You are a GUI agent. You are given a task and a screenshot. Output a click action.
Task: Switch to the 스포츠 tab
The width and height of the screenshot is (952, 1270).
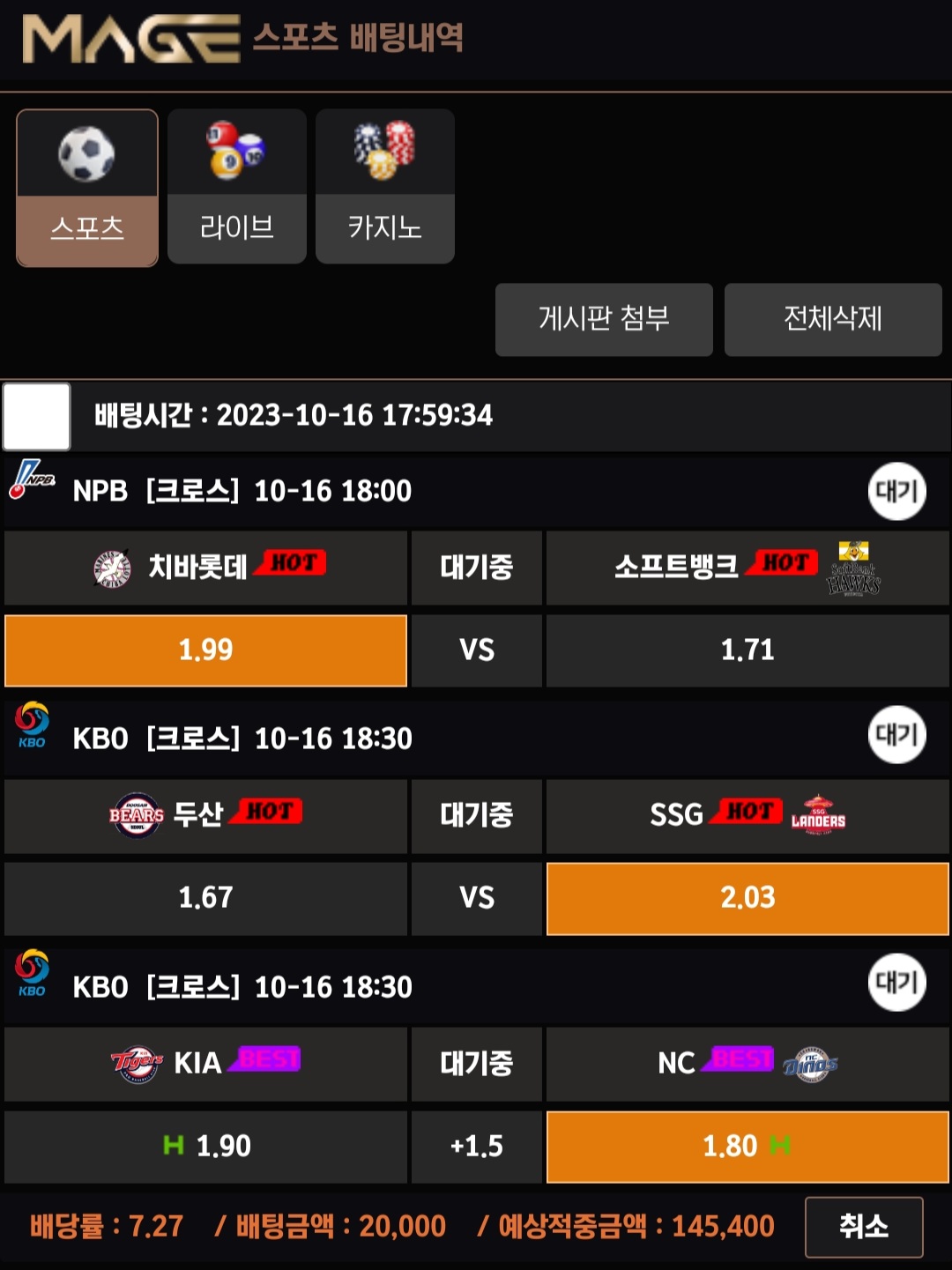[87, 188]
